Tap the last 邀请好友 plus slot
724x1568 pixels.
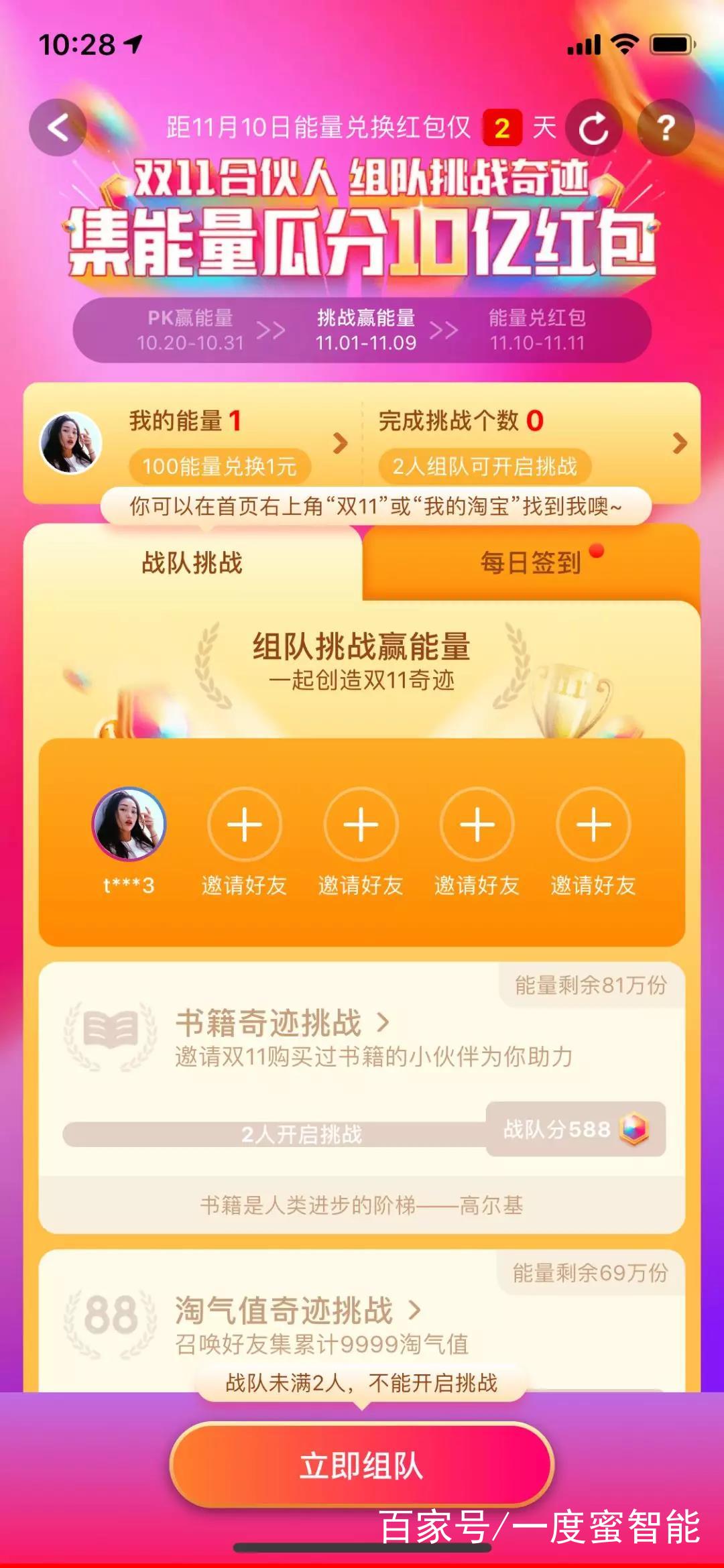click(x=593, y=825)
